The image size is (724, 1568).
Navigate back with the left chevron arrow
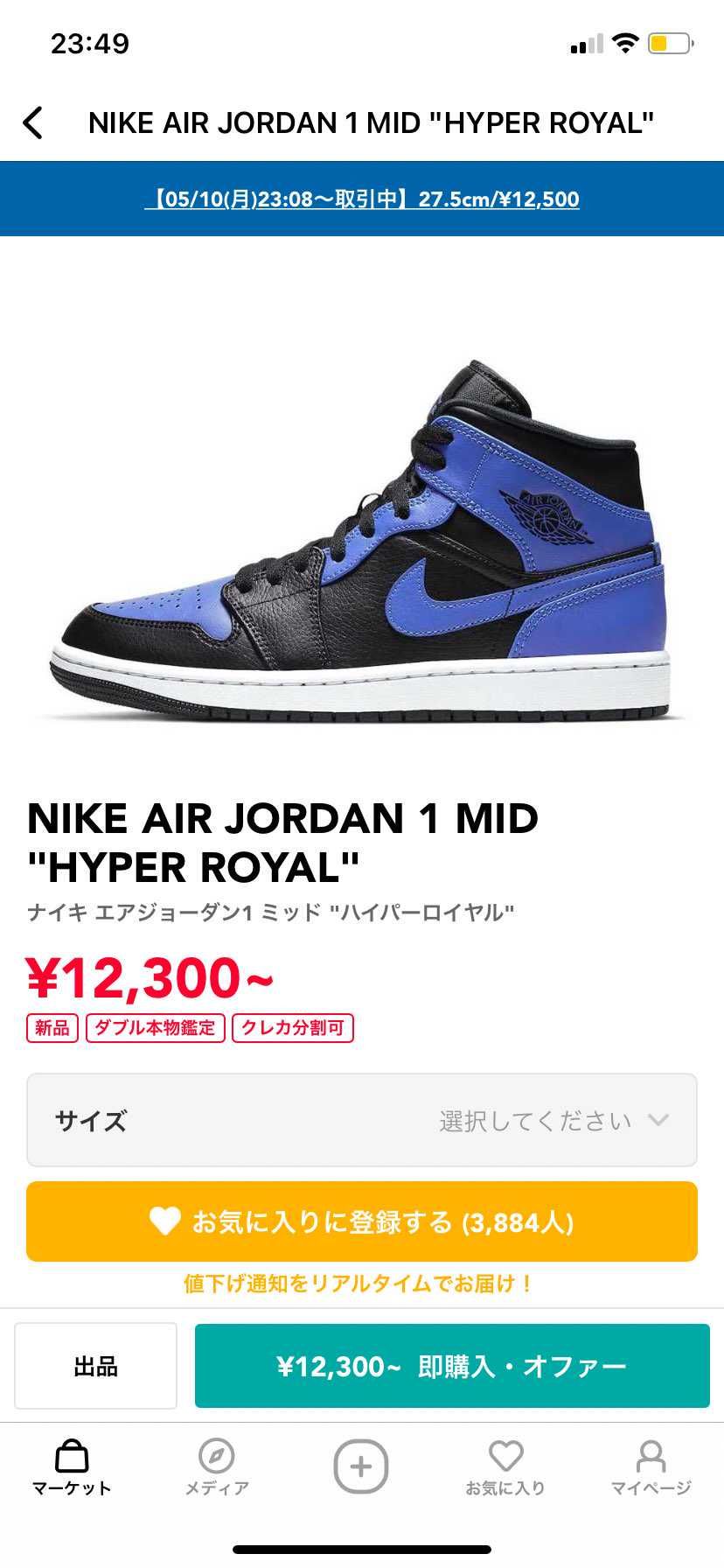tap(33, 122)
